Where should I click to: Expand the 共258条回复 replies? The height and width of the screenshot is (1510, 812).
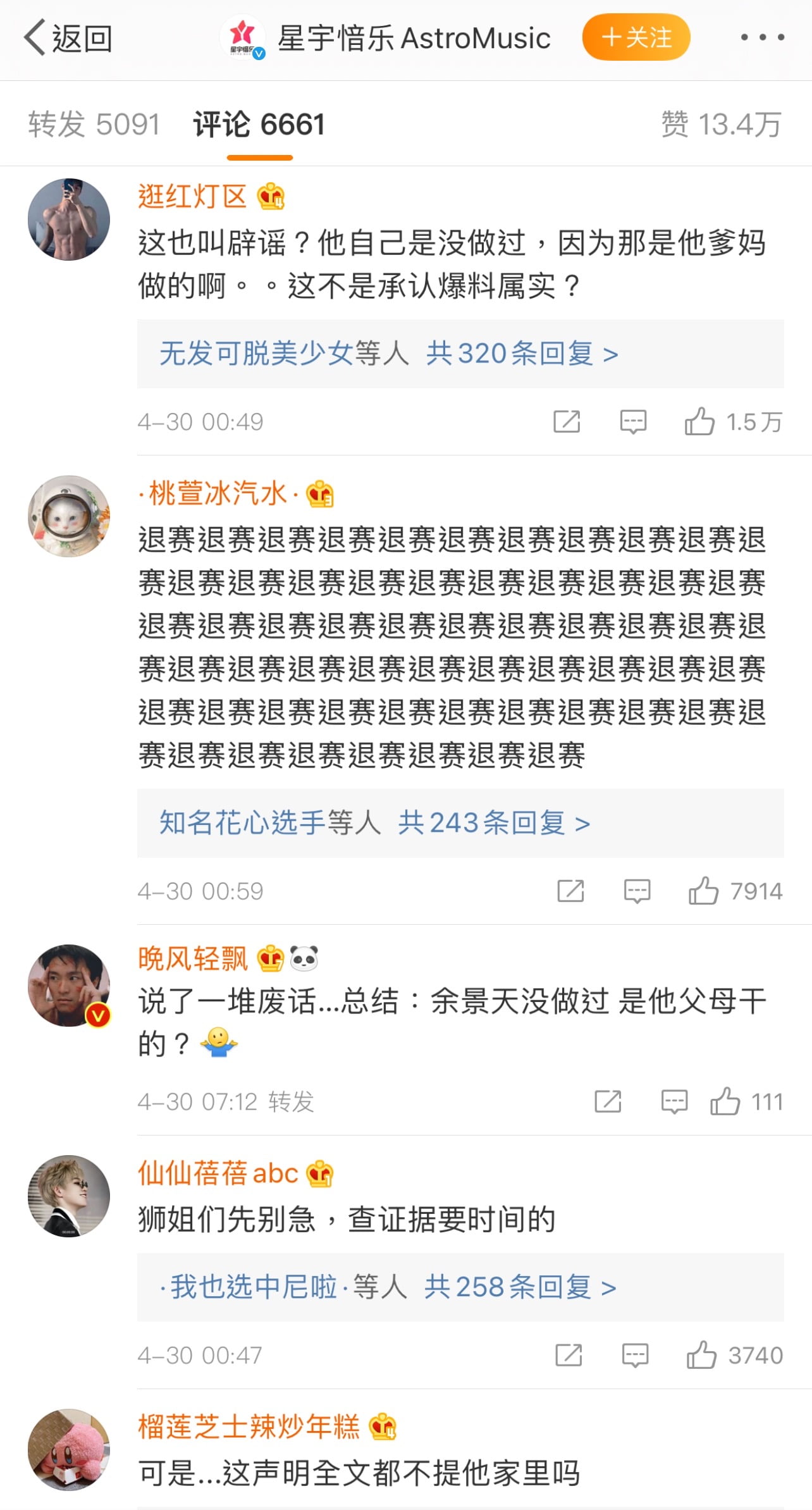pyautogui.click(x=520, y=1287)
